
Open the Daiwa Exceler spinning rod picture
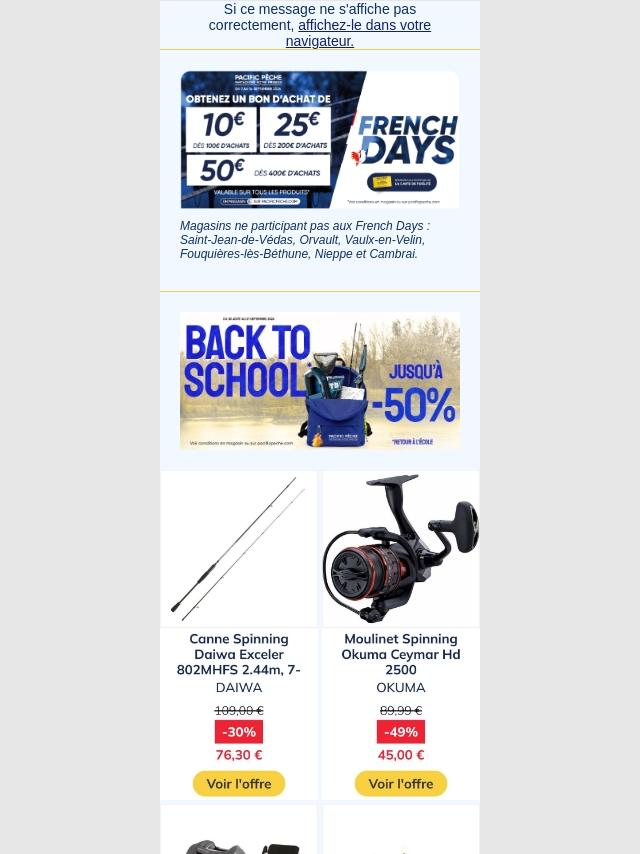[239, 549]
